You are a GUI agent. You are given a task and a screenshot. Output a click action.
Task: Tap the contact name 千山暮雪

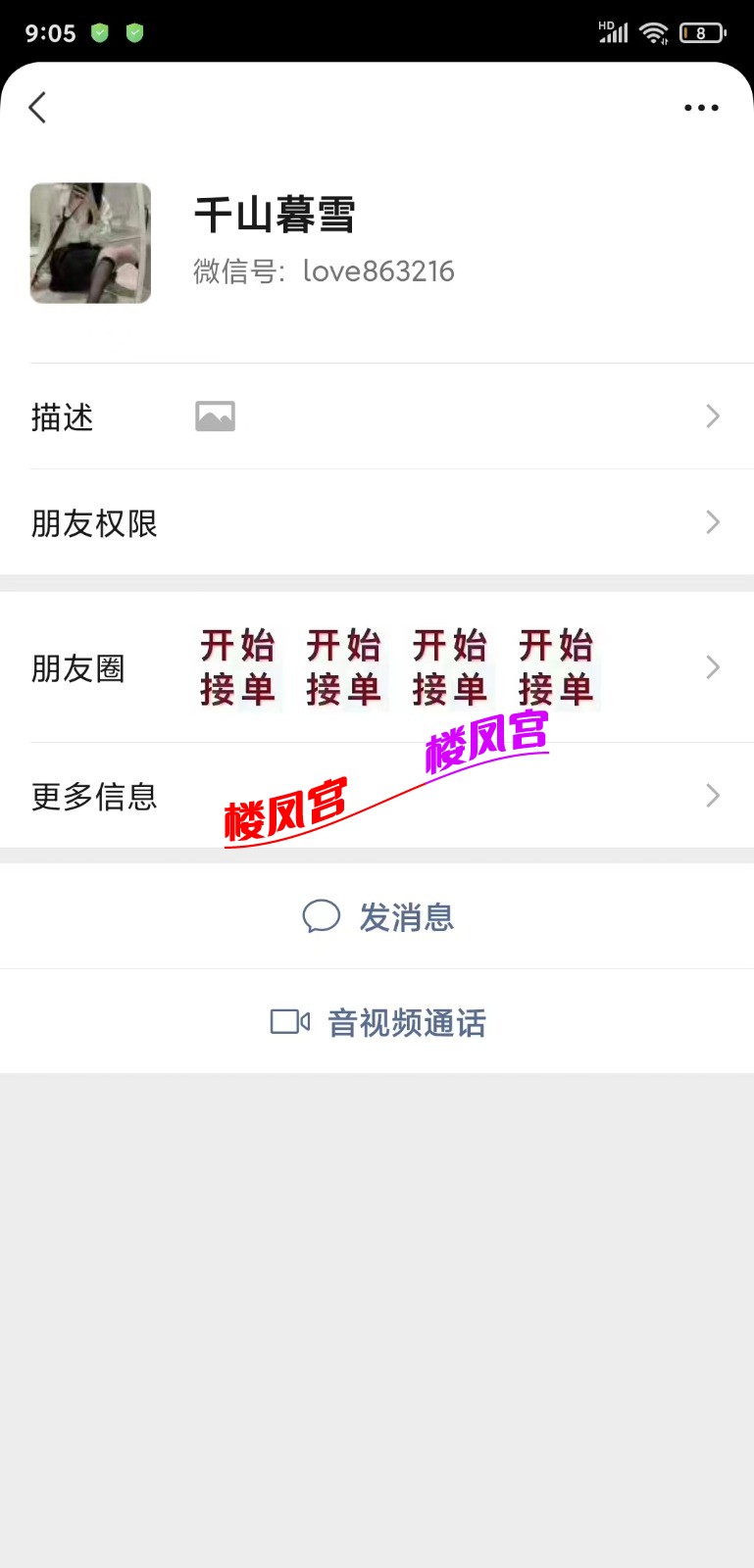pos(276,216)
